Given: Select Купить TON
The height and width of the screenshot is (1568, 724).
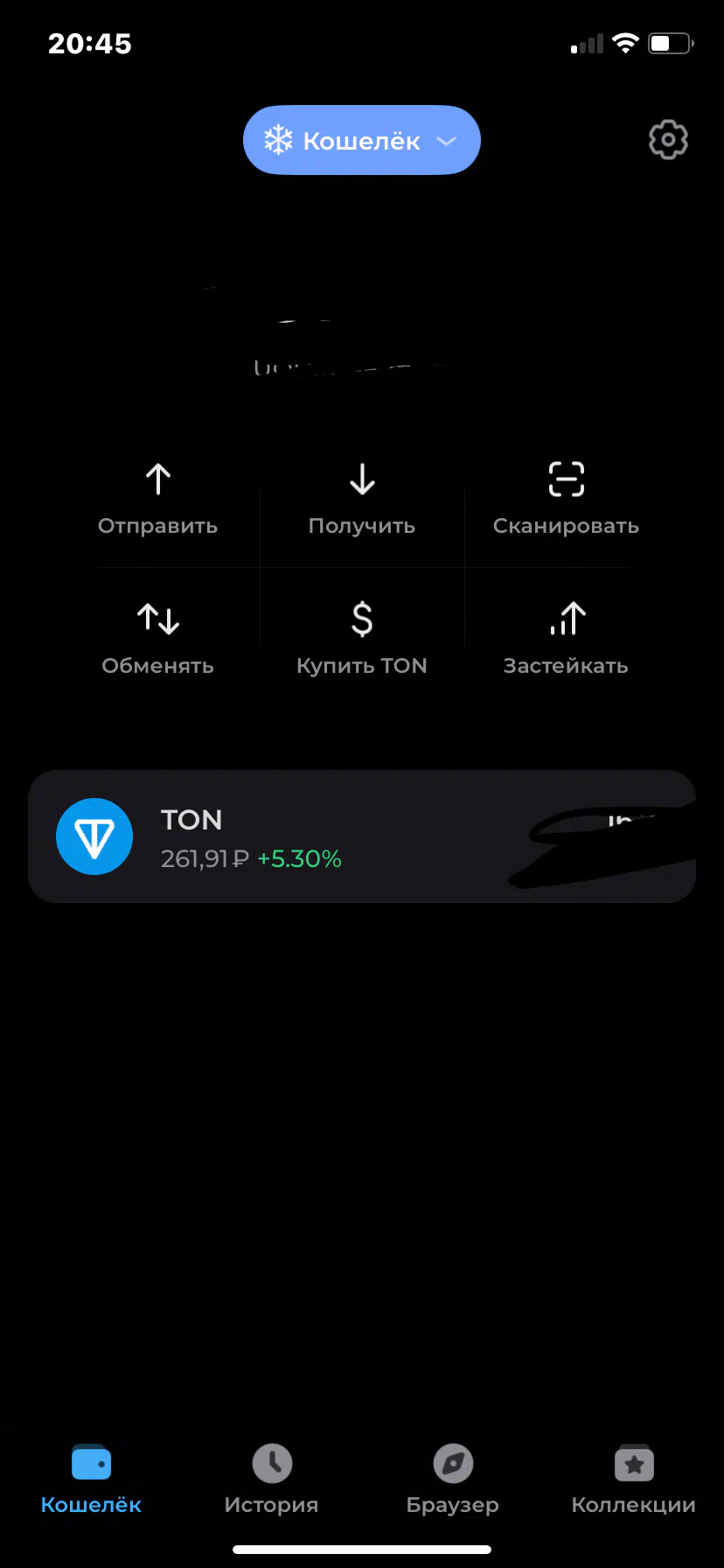Looking at the screenshot, I should pos(362,640).
